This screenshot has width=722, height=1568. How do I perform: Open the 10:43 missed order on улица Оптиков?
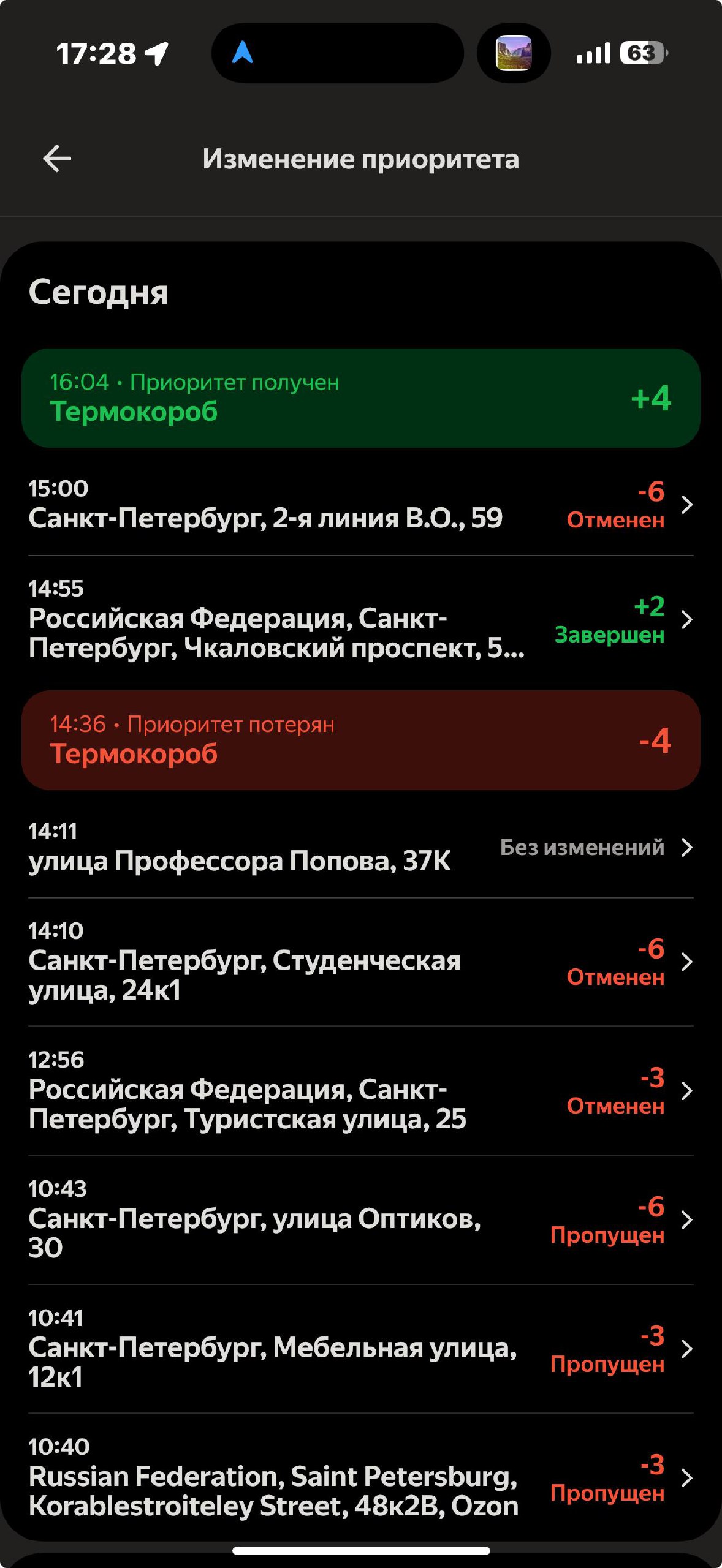click(x=360, y=1219)
